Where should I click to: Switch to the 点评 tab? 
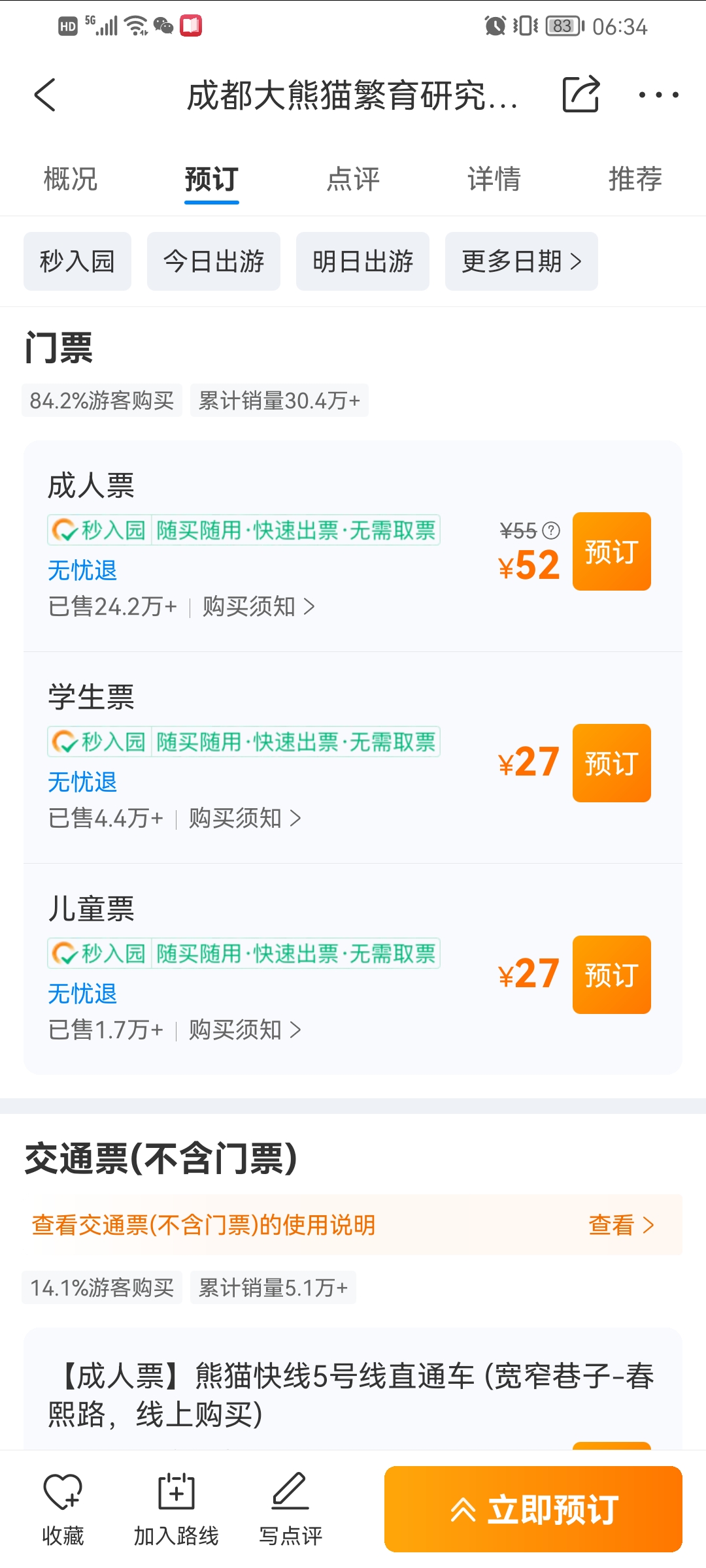click(x=353, y=178)
